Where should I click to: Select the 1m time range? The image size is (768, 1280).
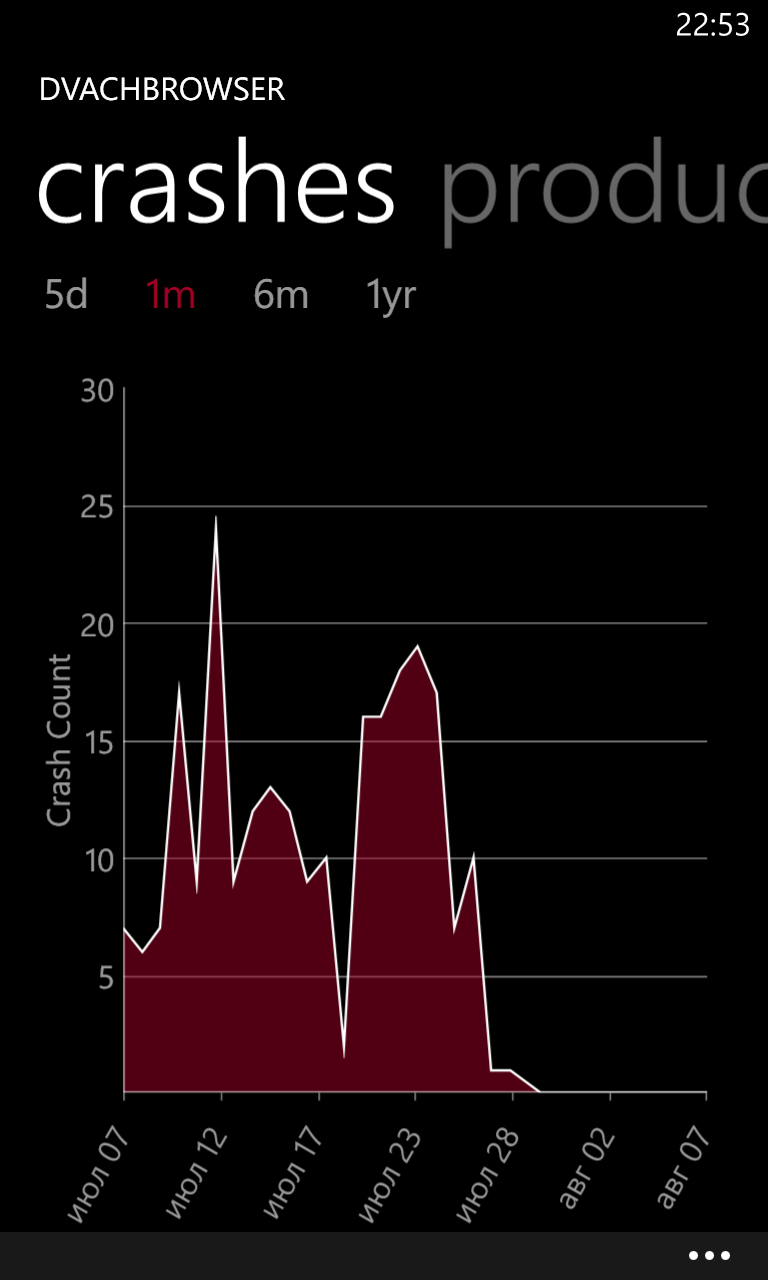170,296
